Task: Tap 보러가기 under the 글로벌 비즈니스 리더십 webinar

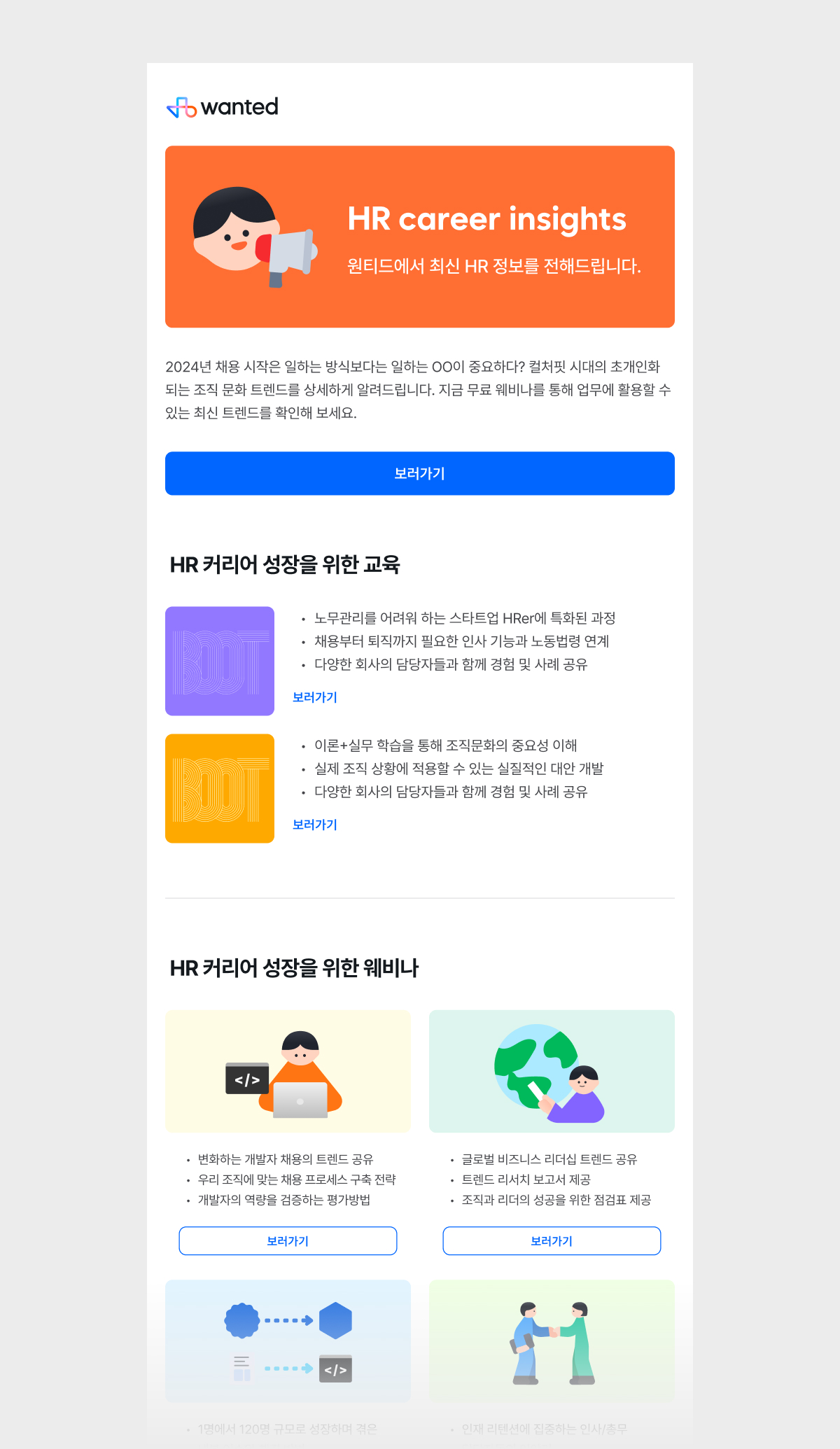Action: (x=552, y=1240)
